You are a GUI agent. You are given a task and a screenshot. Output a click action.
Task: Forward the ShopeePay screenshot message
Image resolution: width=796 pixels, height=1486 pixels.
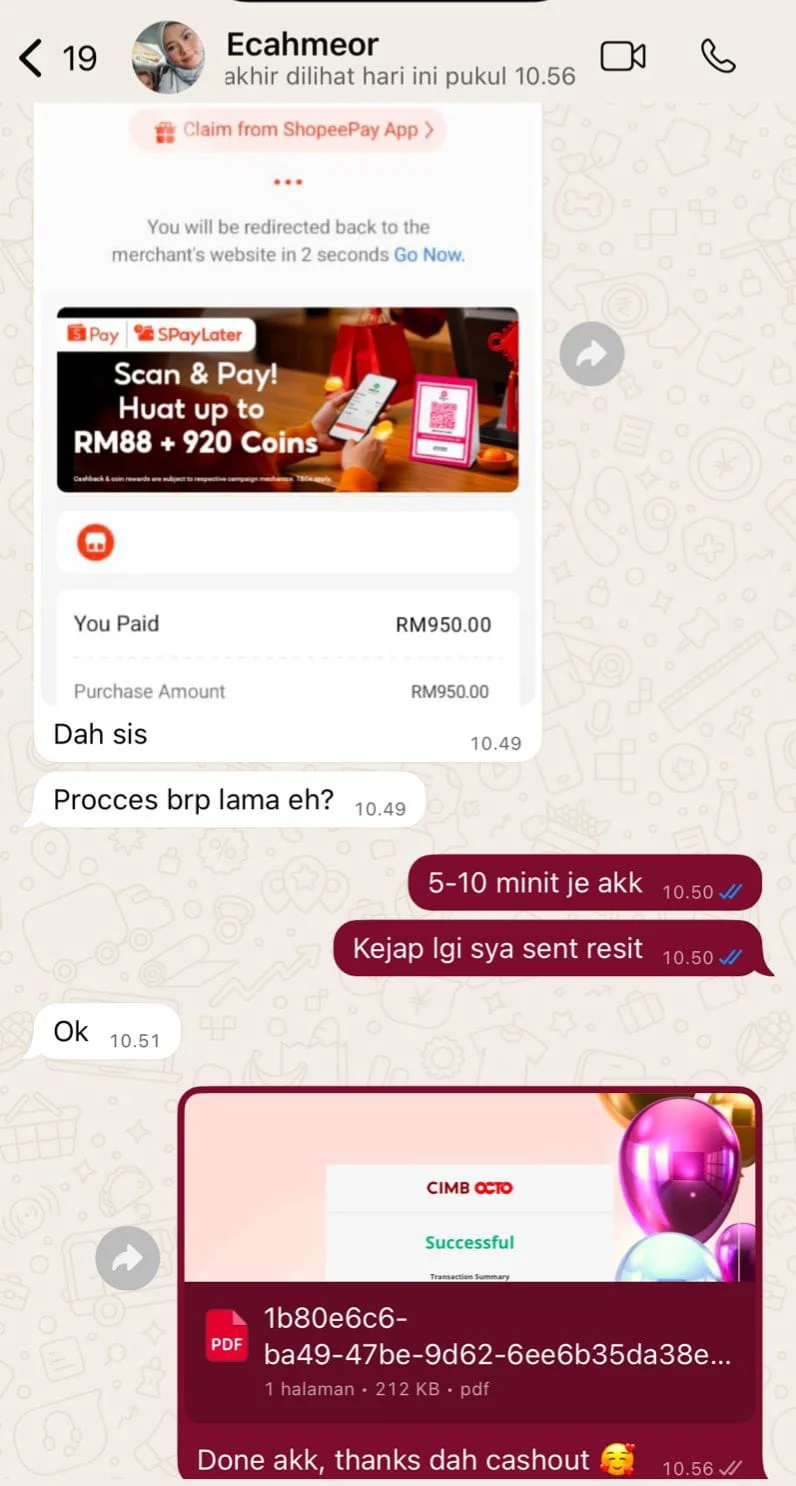coord(591,354)
